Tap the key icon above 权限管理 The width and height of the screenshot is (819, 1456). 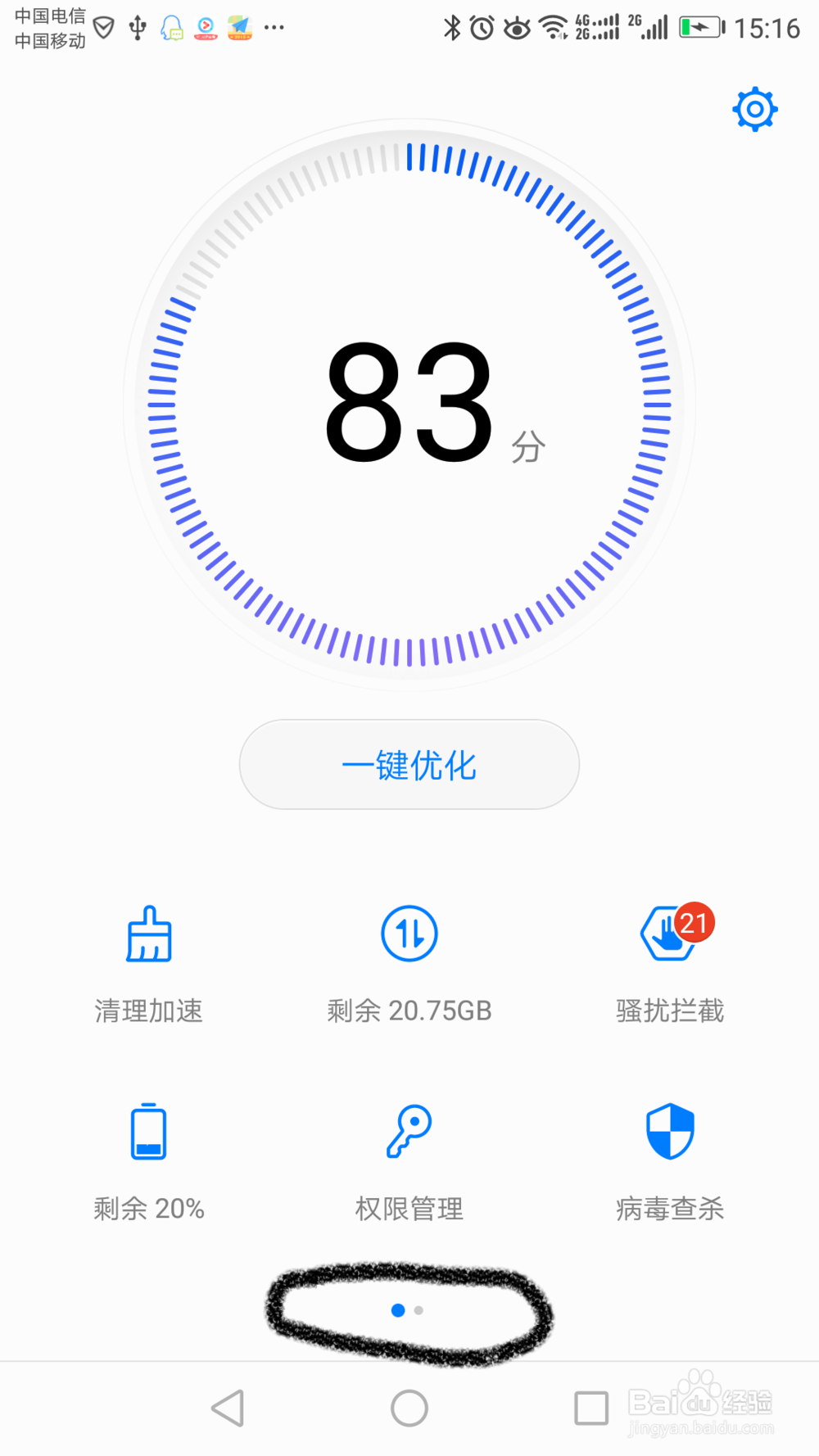coord(409,1131)
